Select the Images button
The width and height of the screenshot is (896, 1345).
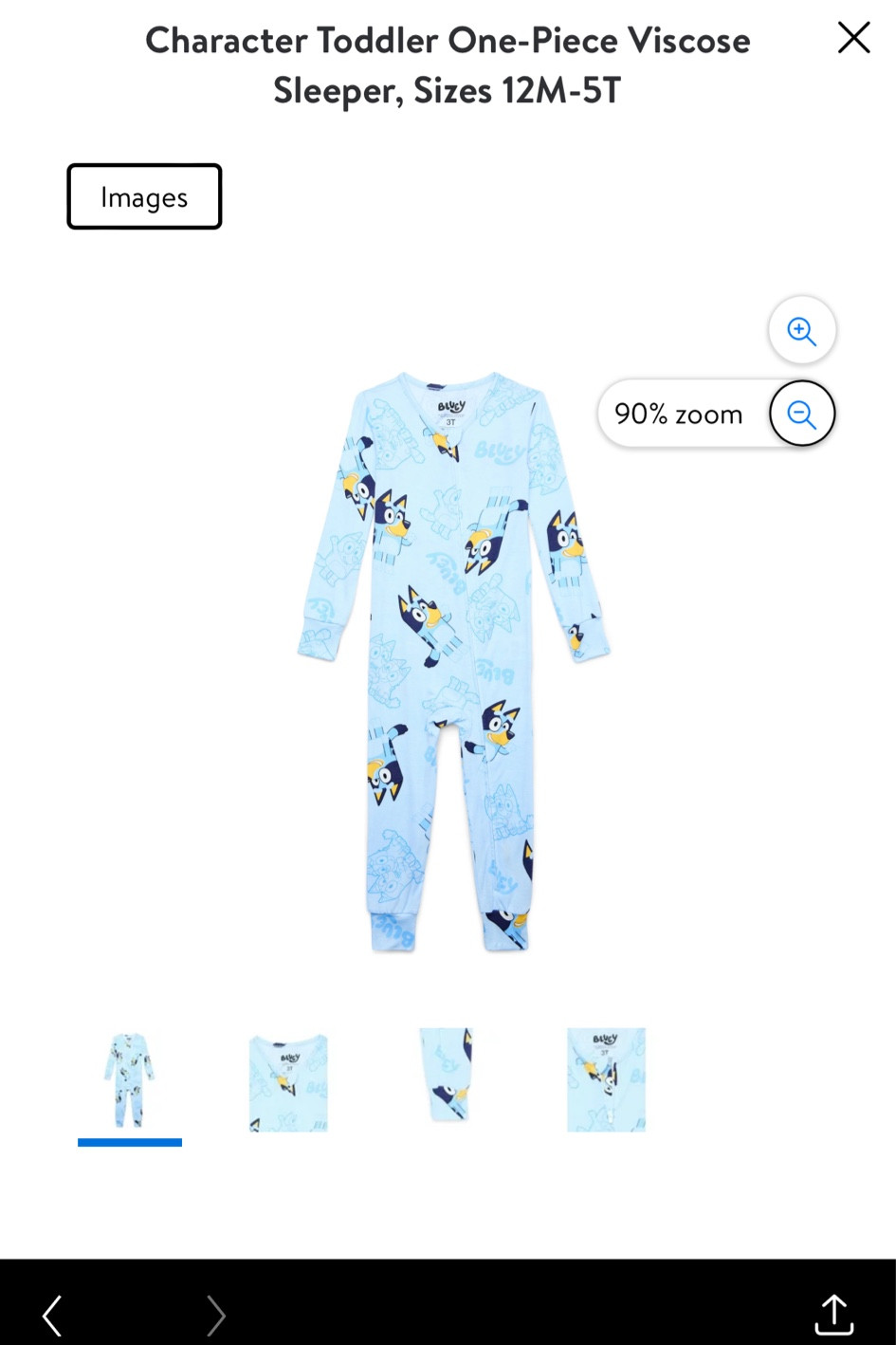[144, 196]
